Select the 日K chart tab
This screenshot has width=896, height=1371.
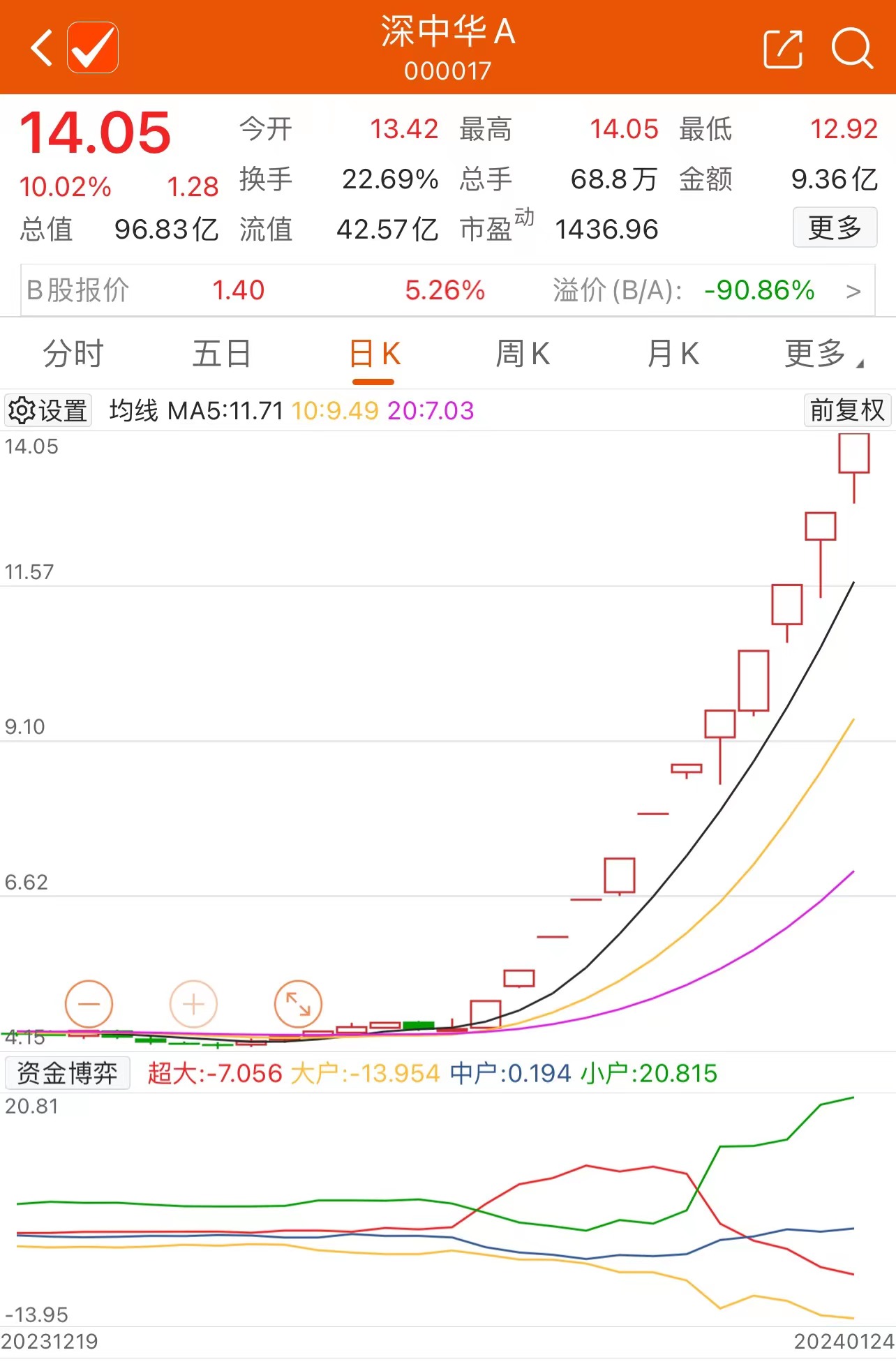tap(374, 354)
